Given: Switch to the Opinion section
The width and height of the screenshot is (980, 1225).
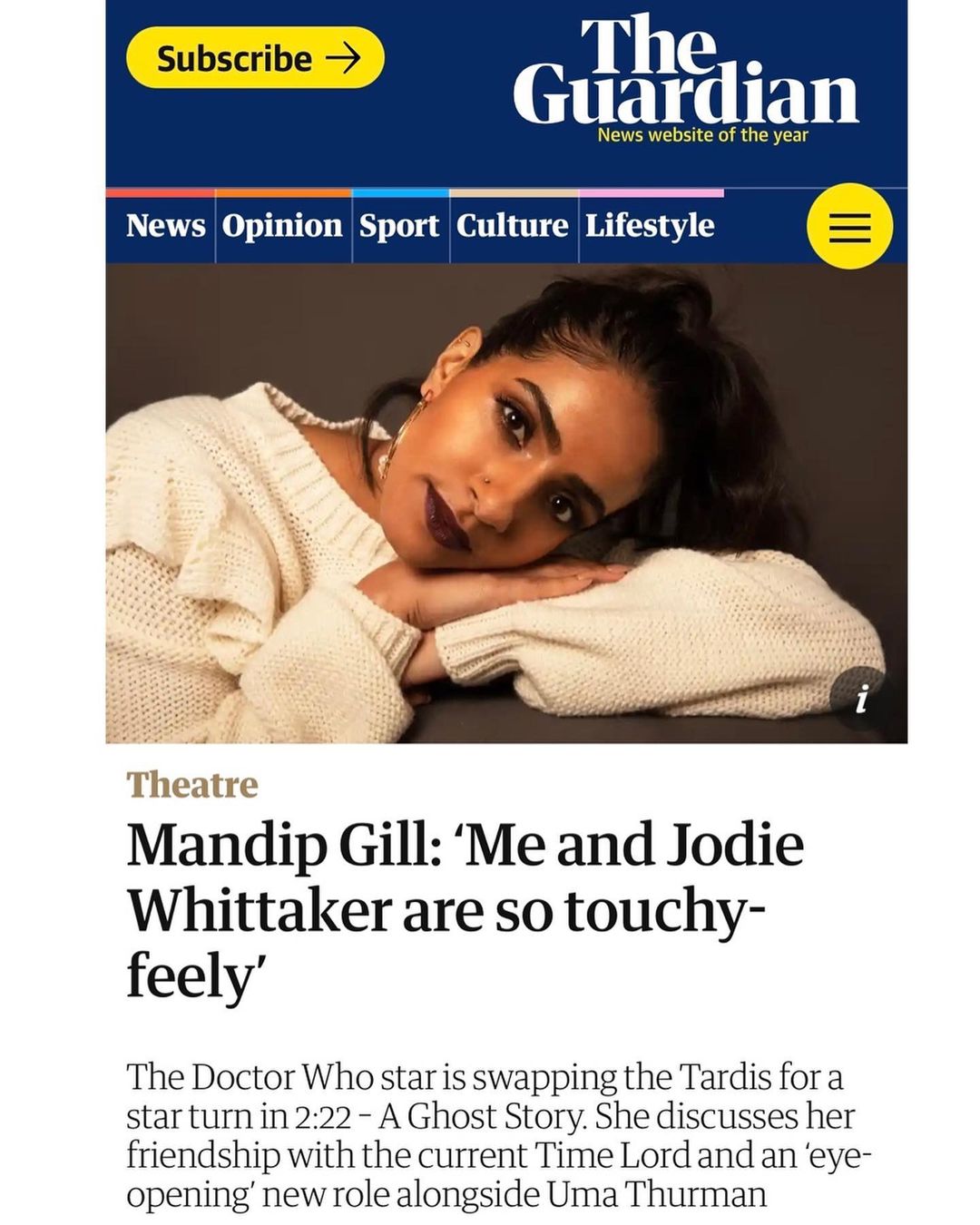Looking at the screenshot, I should coord(282,225).
